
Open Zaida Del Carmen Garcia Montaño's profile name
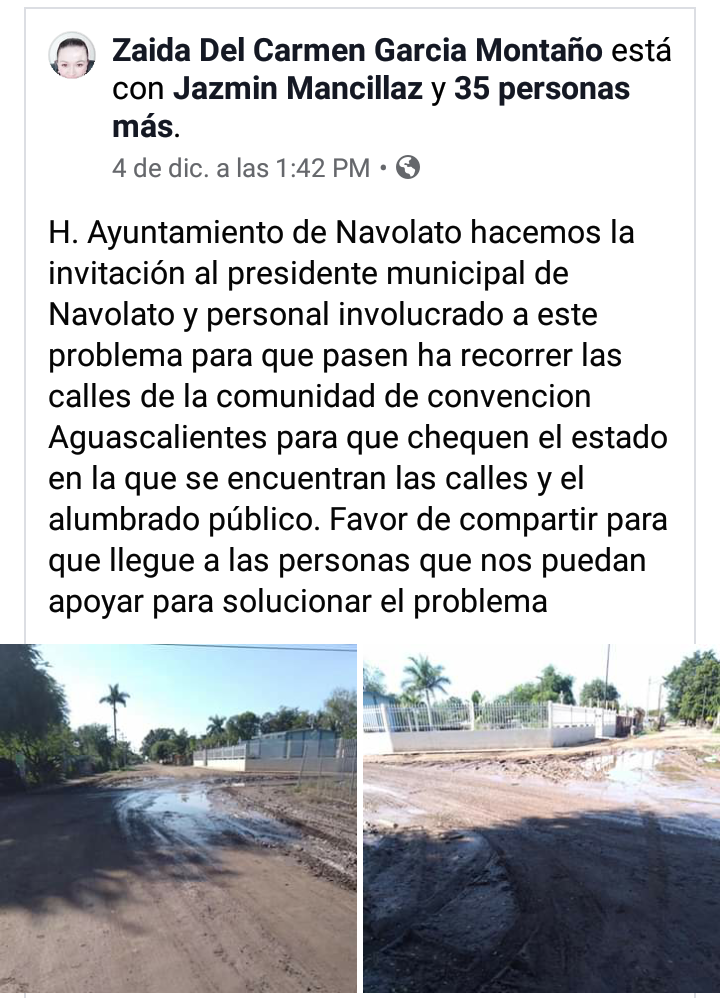(356, 50)
